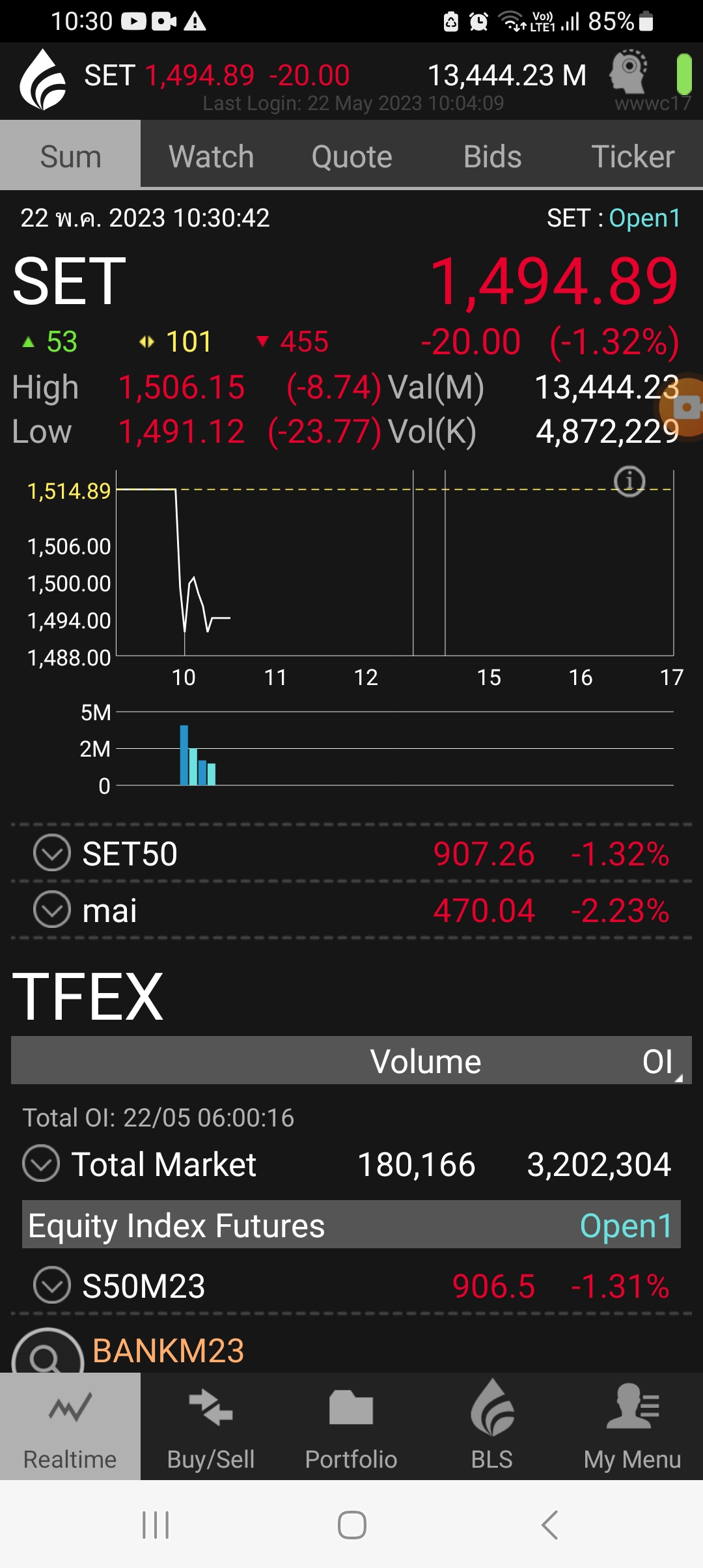The height and width of the screenshot is (1568, 703).
Task: View the Portfolio section
Action: (351, 1427)
